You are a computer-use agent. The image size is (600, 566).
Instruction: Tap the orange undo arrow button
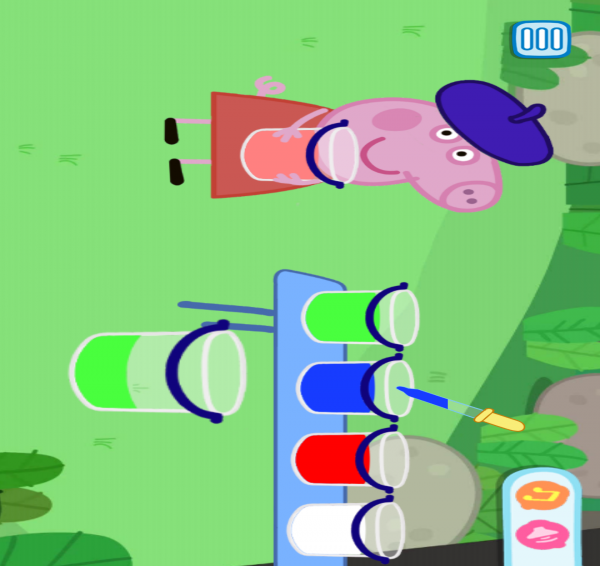[541, 494]
